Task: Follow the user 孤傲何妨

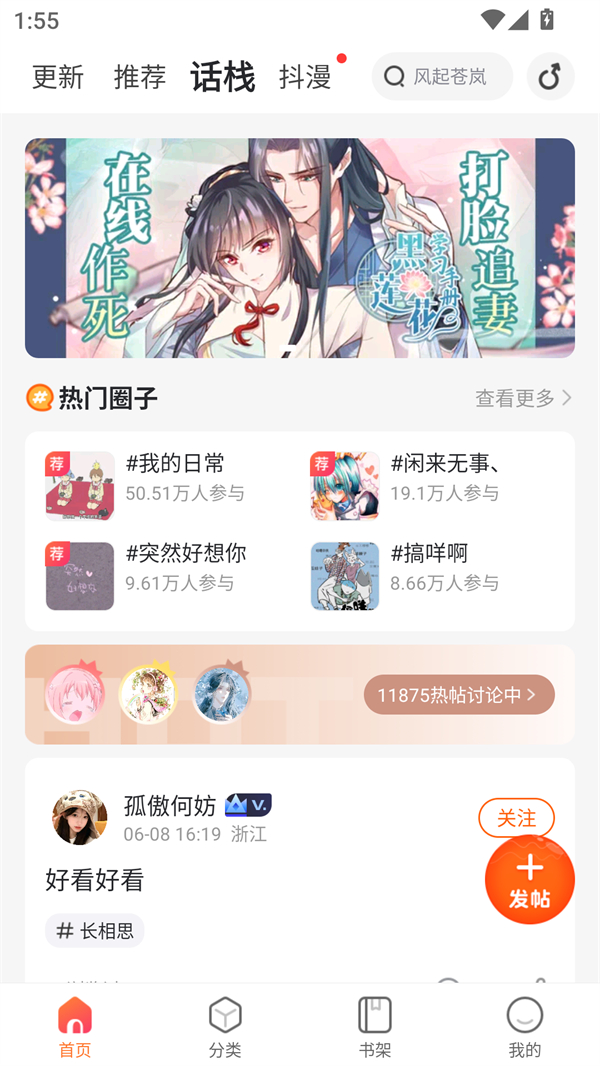Action: (516, 818)
